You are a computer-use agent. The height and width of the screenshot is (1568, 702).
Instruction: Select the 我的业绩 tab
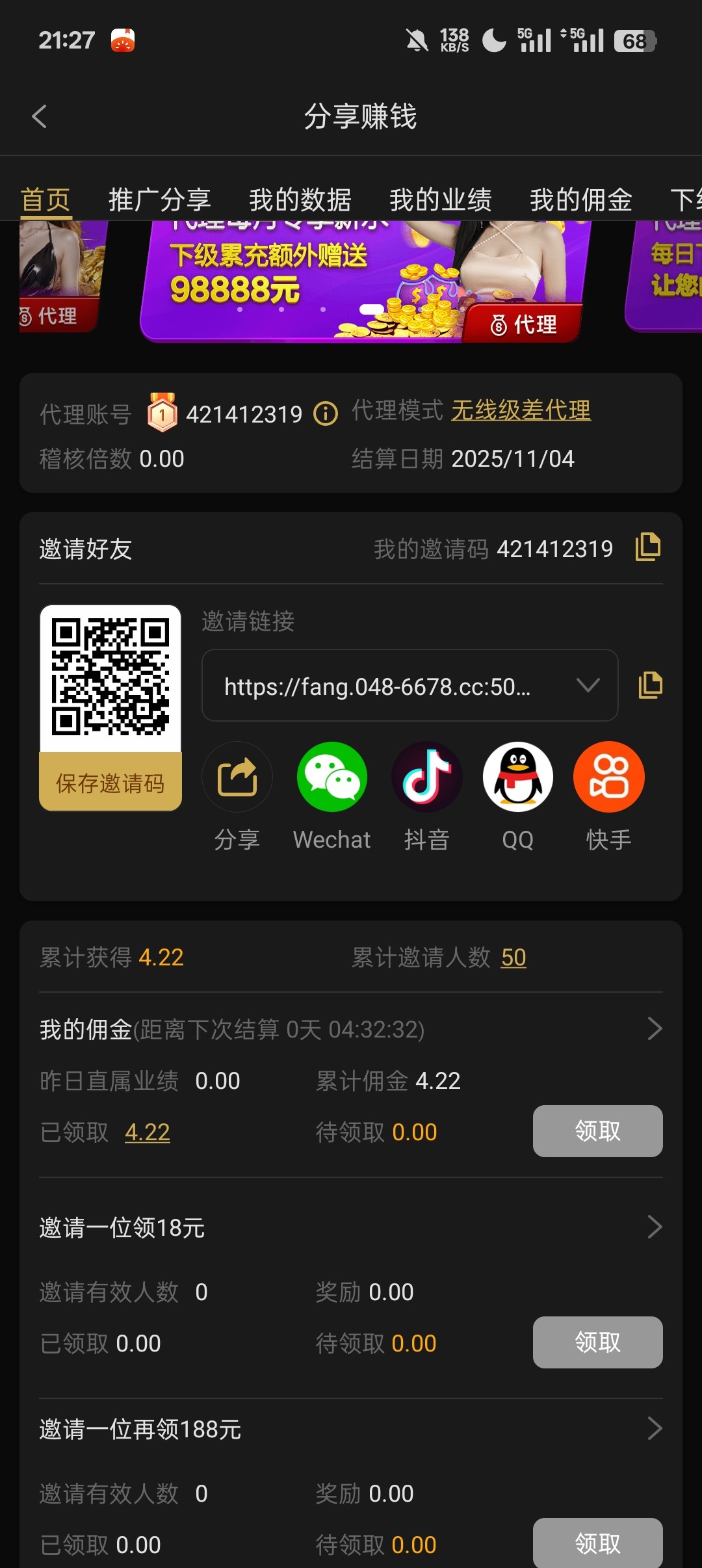(x=440, y=200)
